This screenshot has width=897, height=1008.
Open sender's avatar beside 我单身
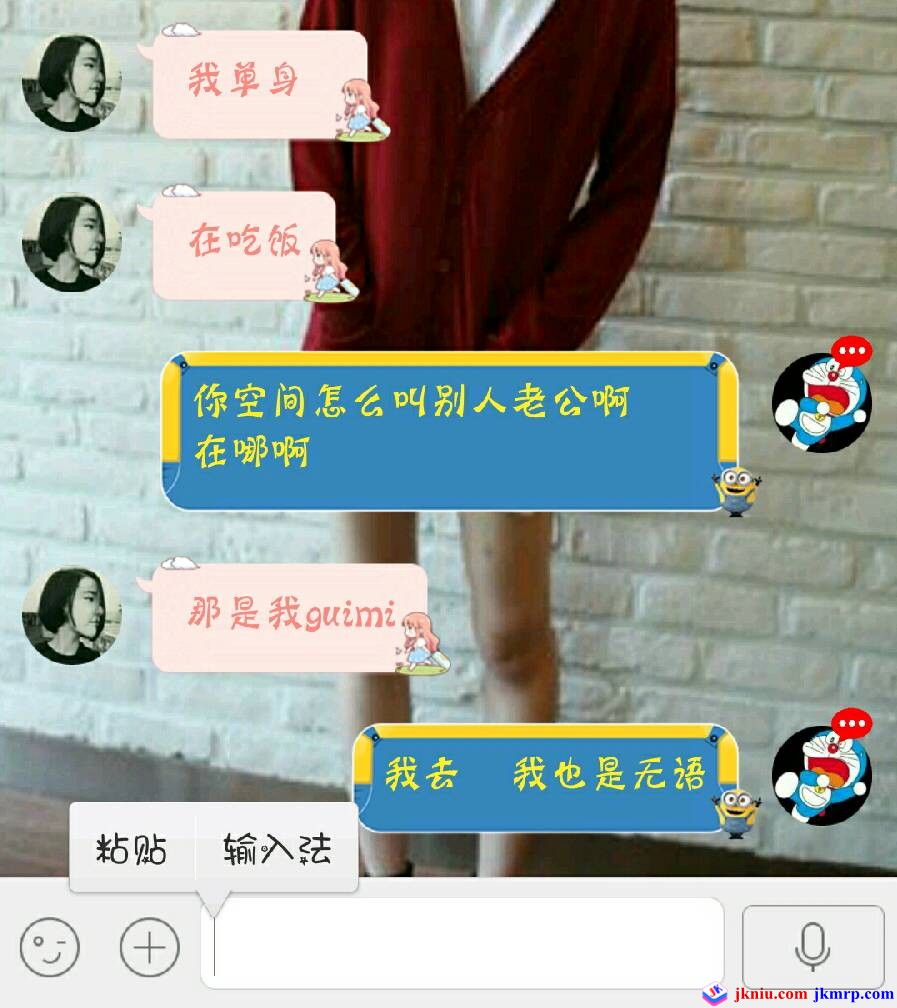coord(70,83)
